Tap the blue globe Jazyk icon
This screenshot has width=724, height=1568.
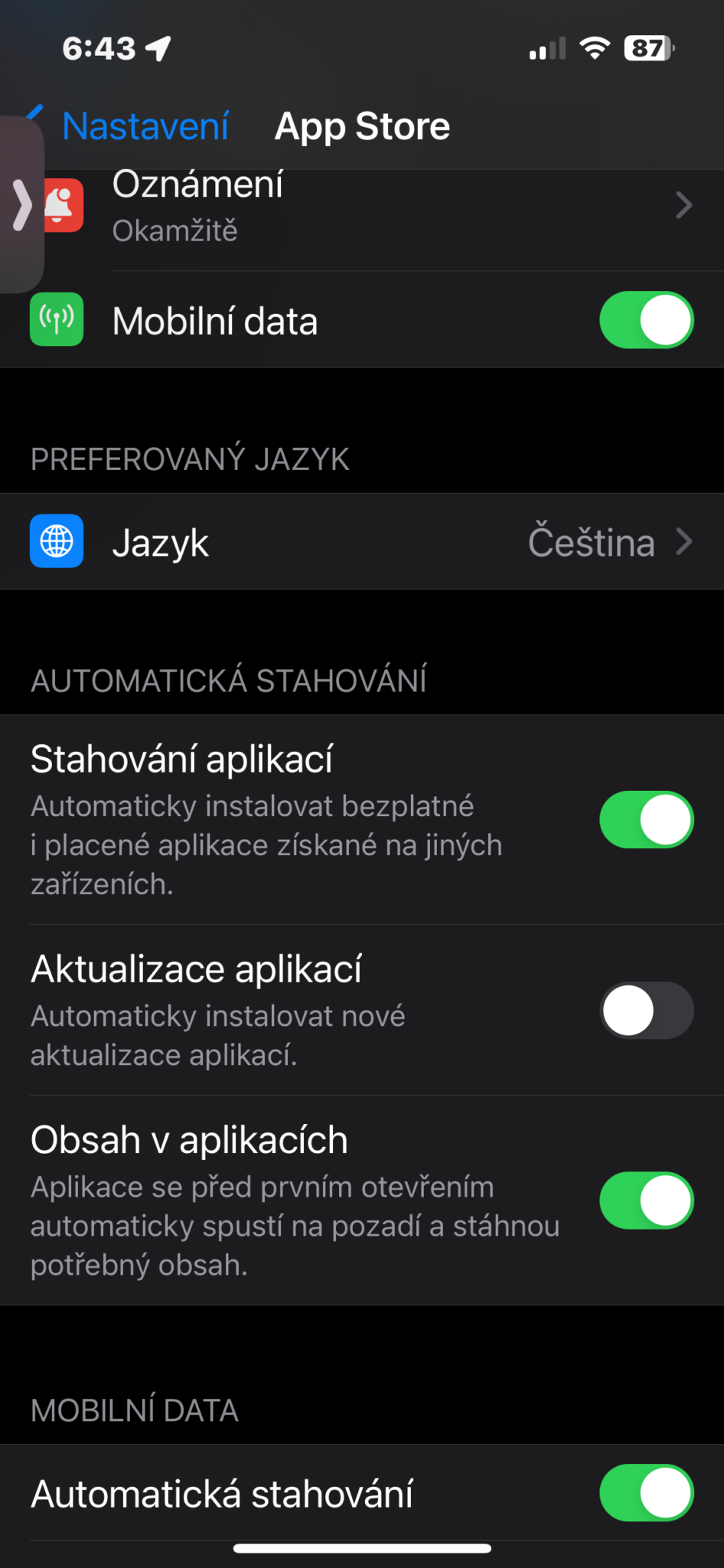(x=56, y=541)
